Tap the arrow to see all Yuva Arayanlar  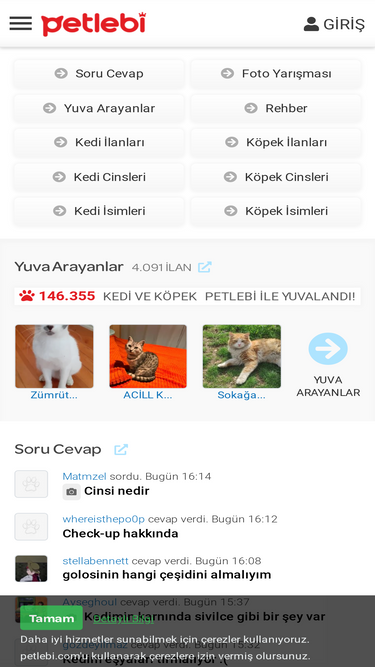pyautogui.click(x=328, y=349)
